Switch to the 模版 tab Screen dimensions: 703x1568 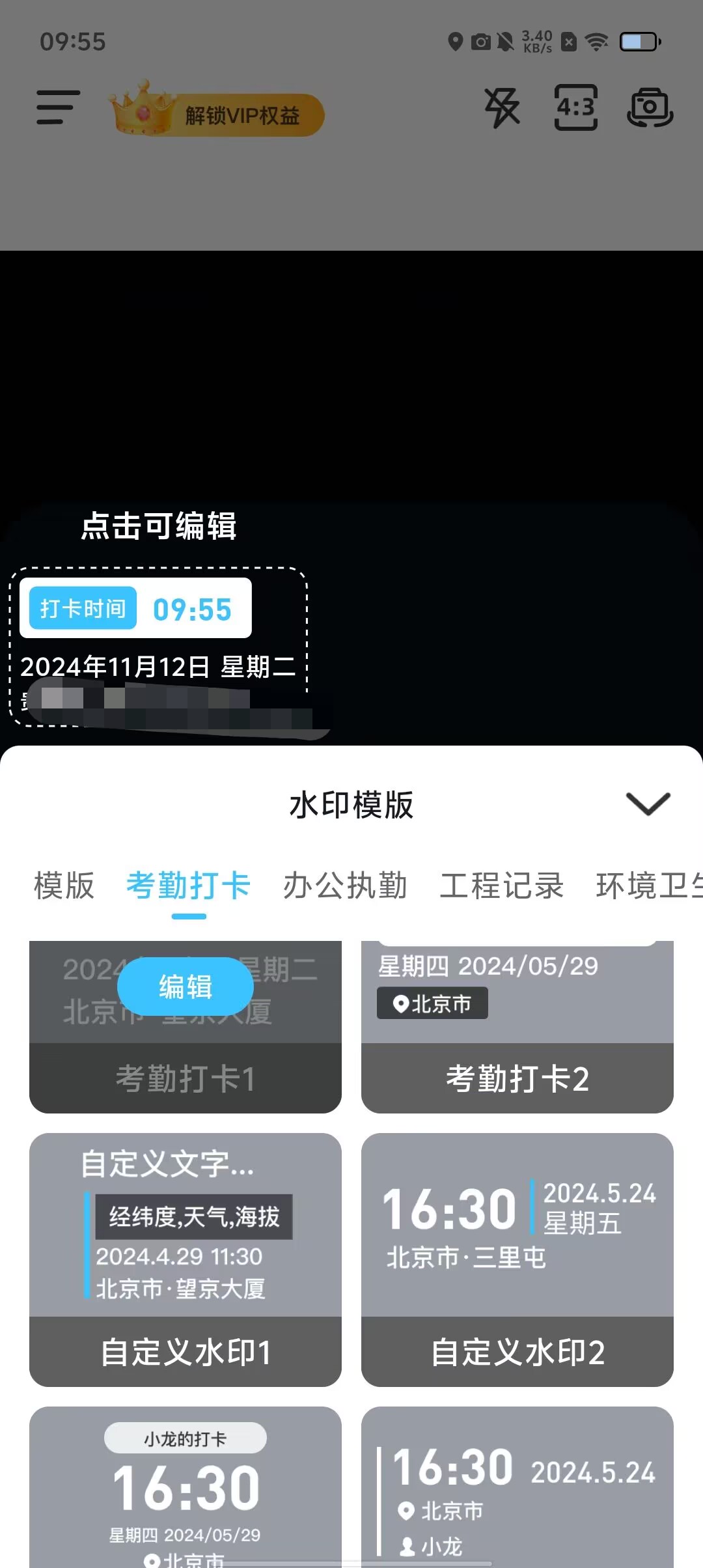point(64,886)
